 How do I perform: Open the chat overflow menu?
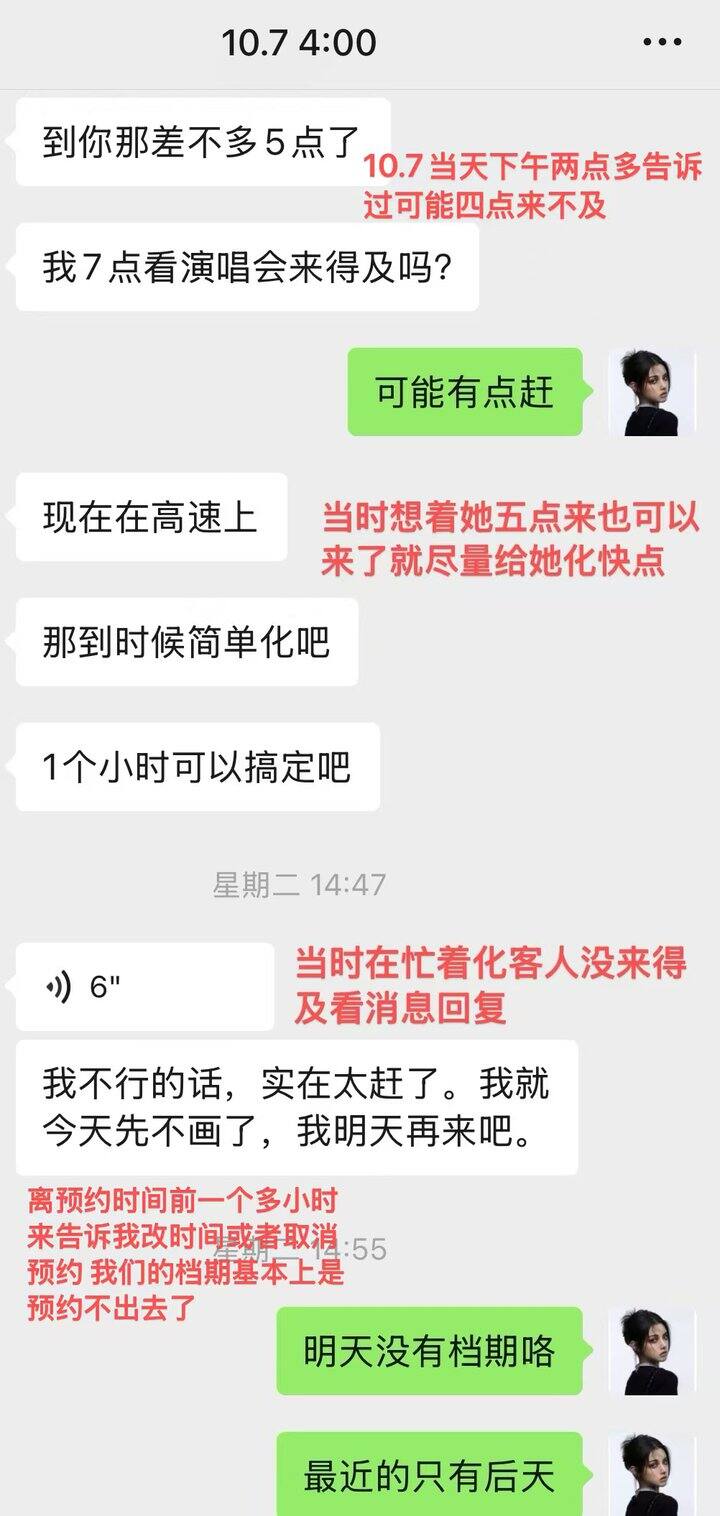[662, 43]
